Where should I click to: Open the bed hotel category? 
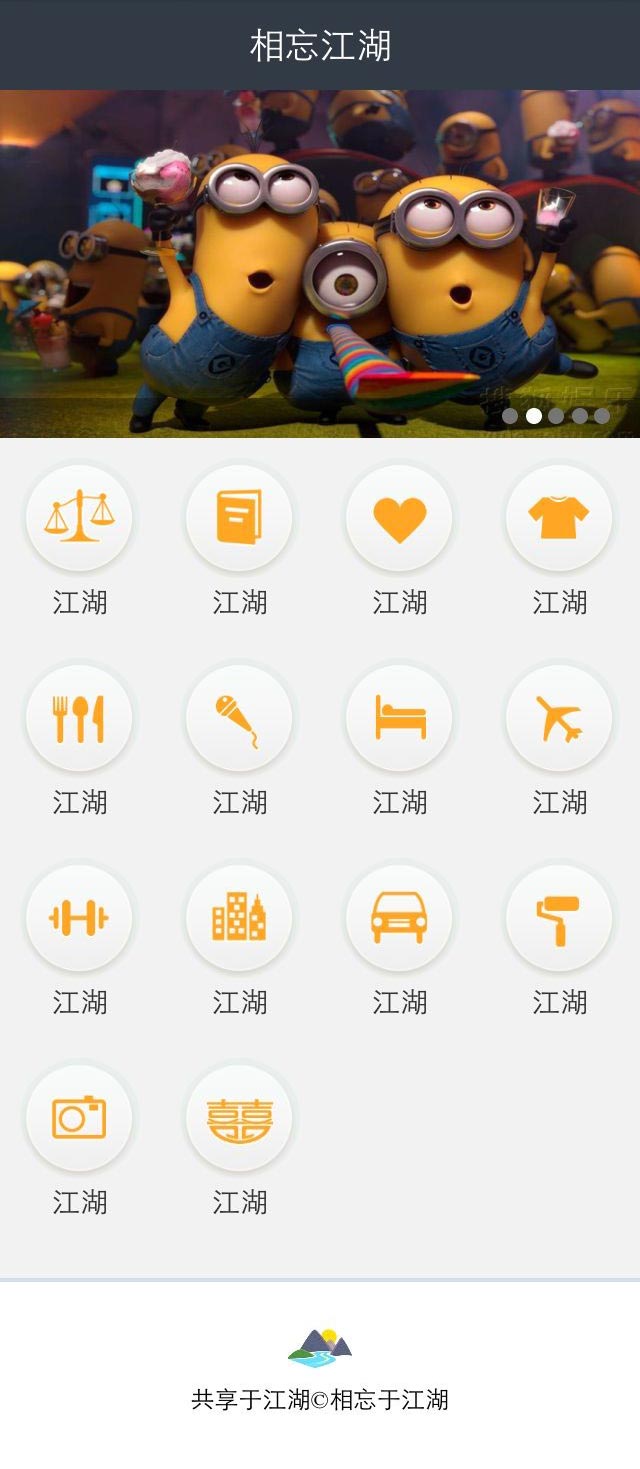point(399,718)
